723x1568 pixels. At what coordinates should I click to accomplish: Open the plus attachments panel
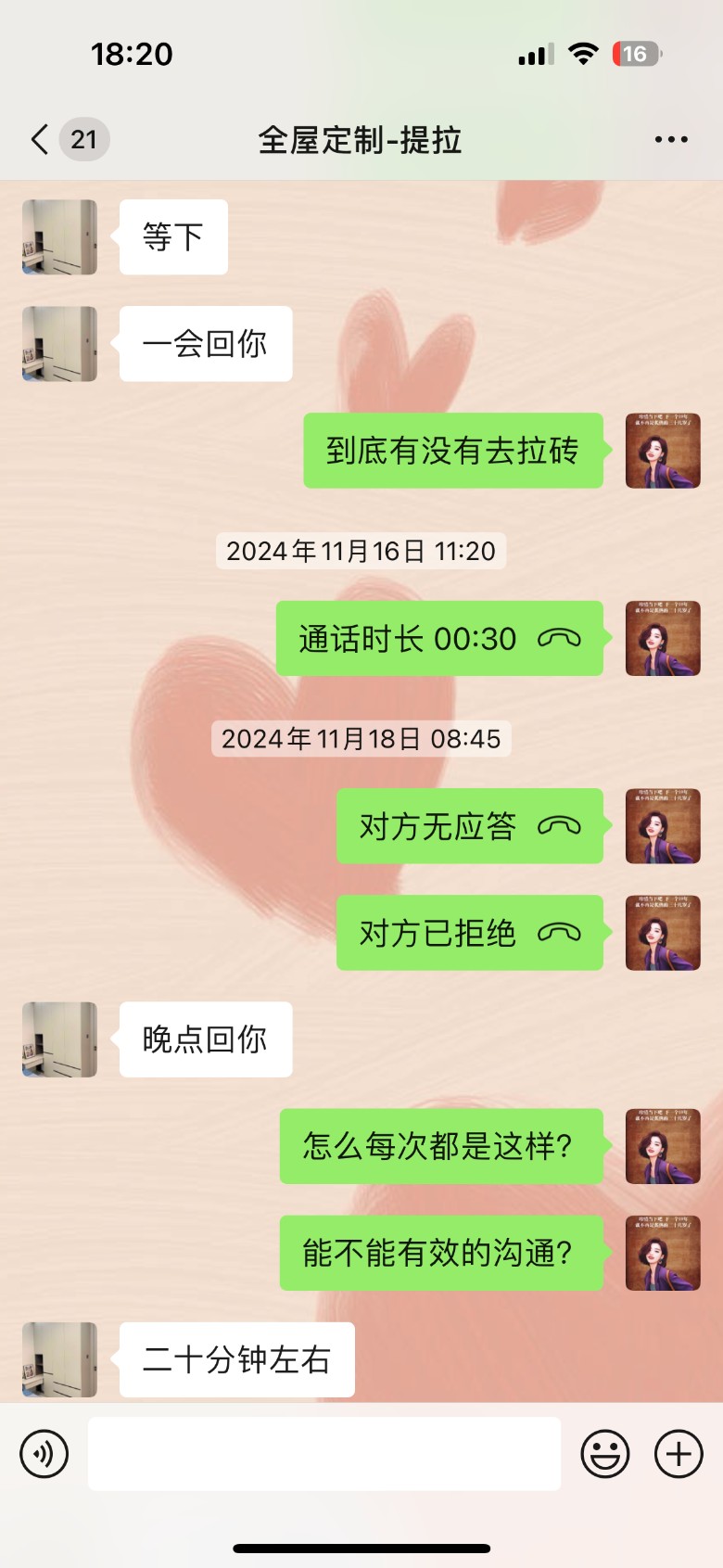[679, 1453]
